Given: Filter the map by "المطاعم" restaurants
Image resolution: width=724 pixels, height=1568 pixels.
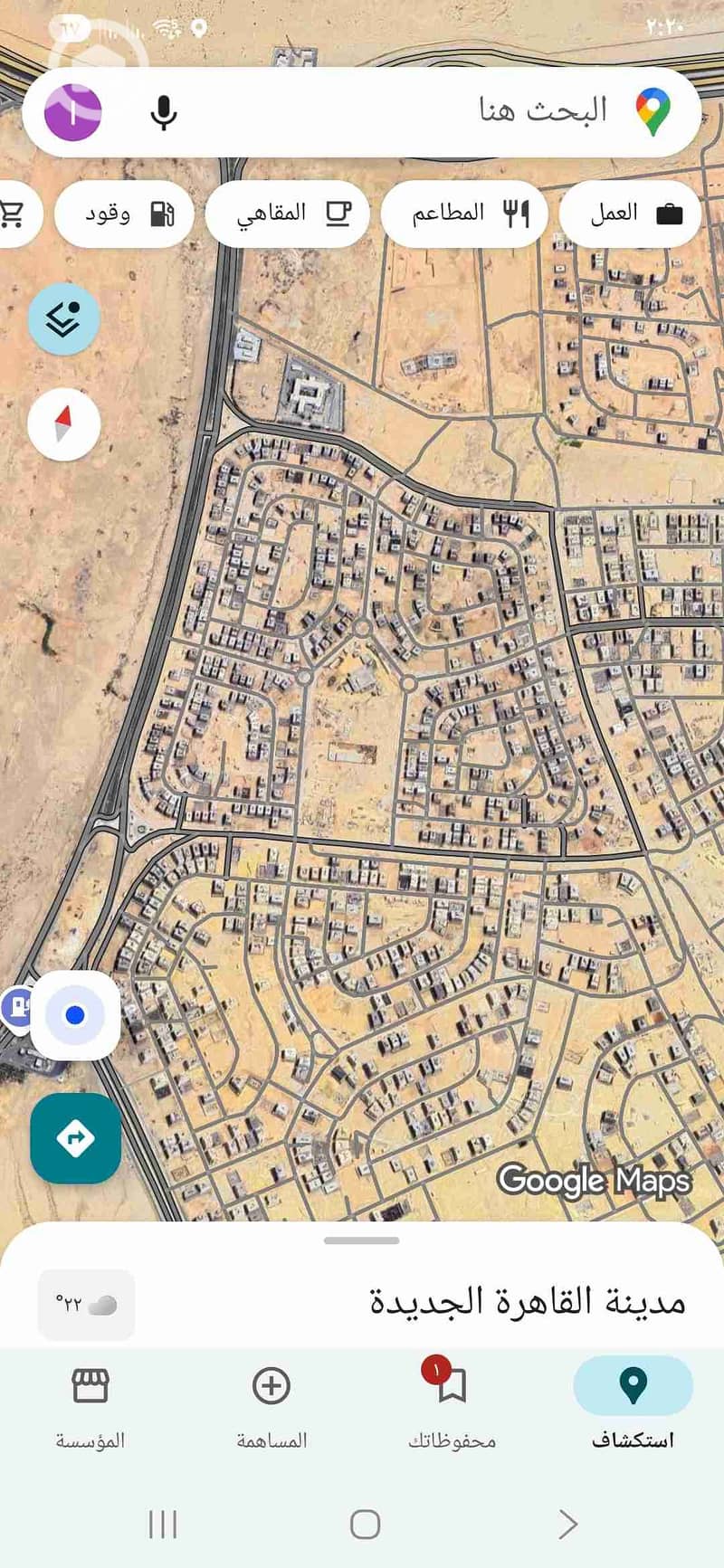Looking at the screenshot, I should coord(464,214).
